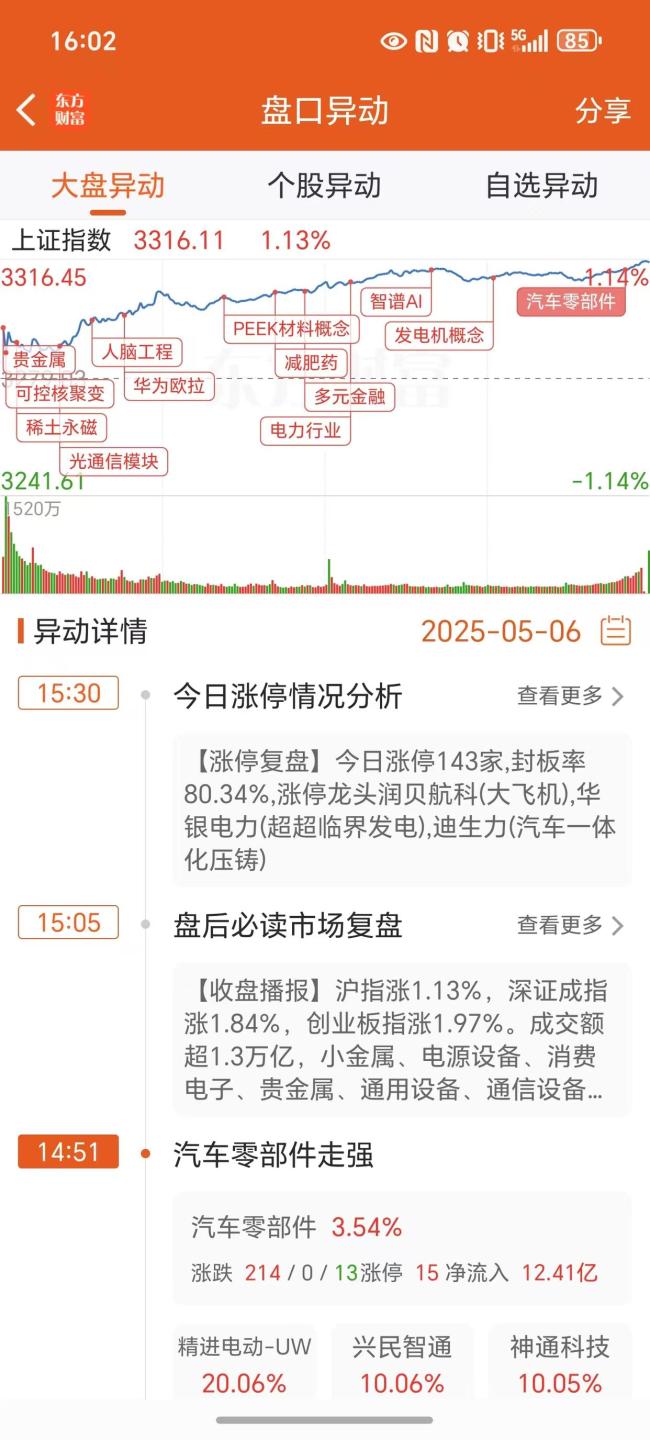Select the 光通信模块 chart marker
This screenshot has height=1440, width=650.
(114, 461)
